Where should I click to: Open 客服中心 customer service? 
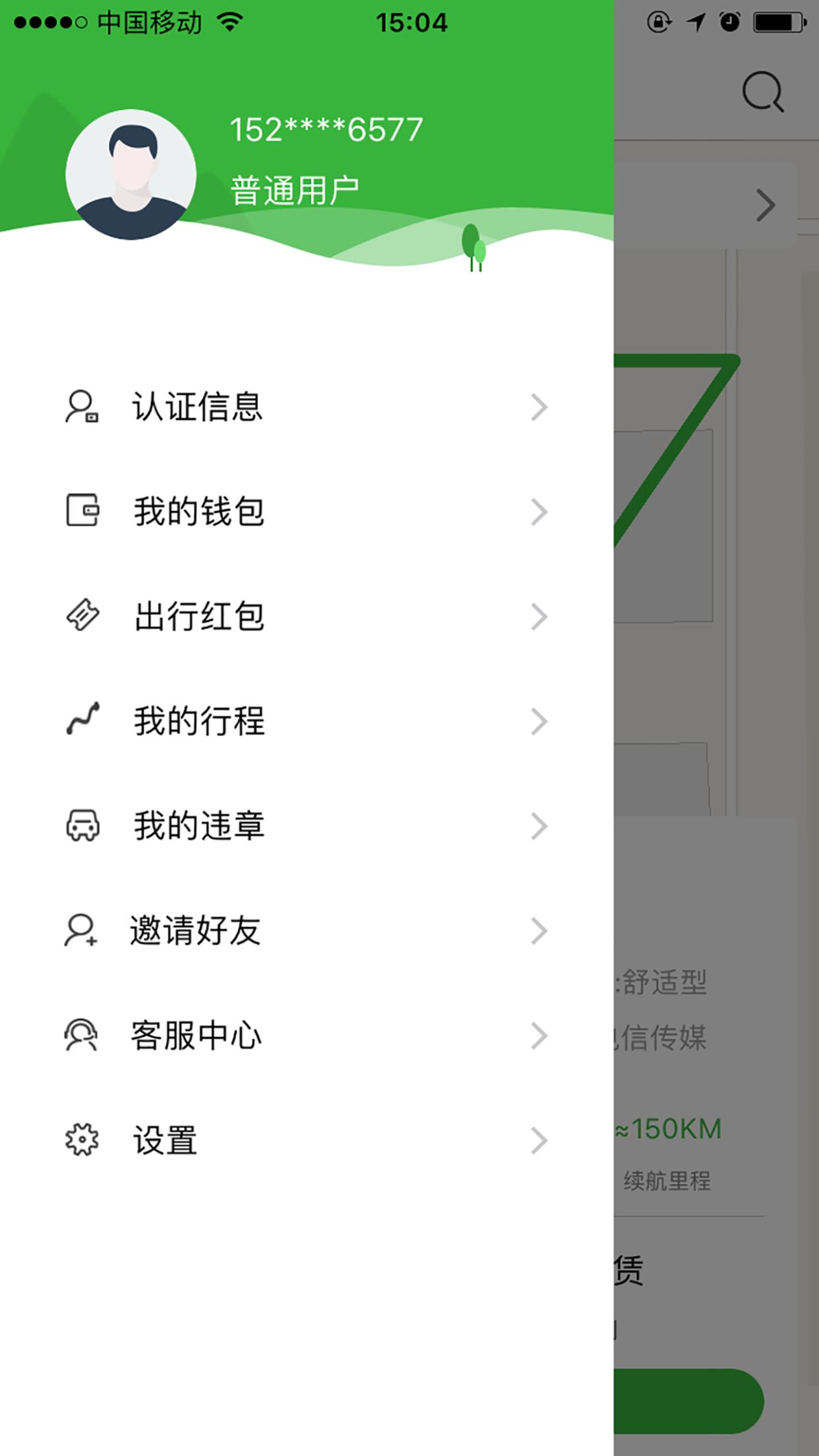pyautogui.click(x=307, y=1035)
